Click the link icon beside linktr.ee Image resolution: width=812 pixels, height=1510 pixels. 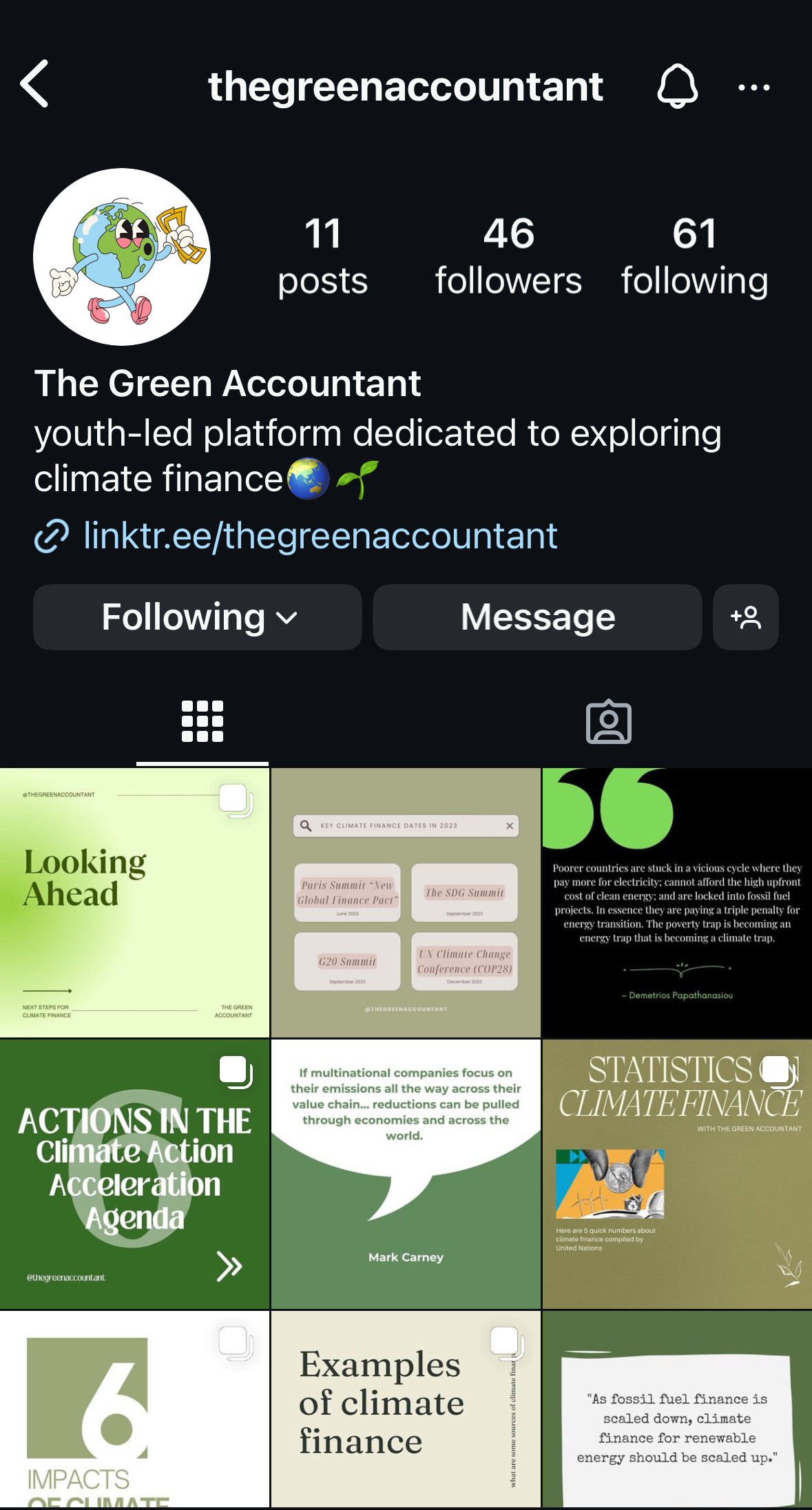pos(51,537)
